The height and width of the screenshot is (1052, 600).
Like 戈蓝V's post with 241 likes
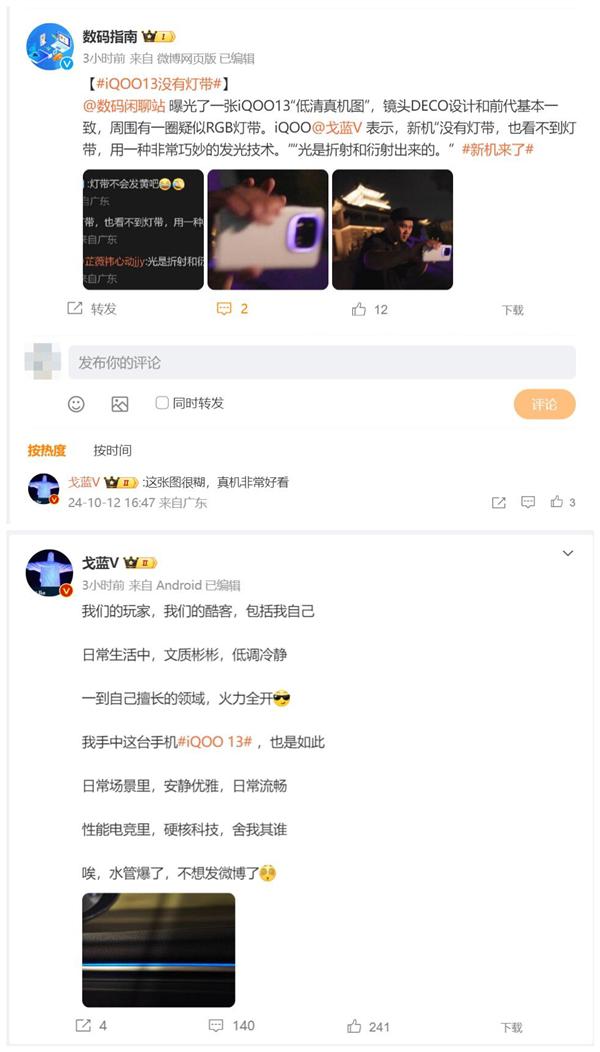tap(368, 1025)
